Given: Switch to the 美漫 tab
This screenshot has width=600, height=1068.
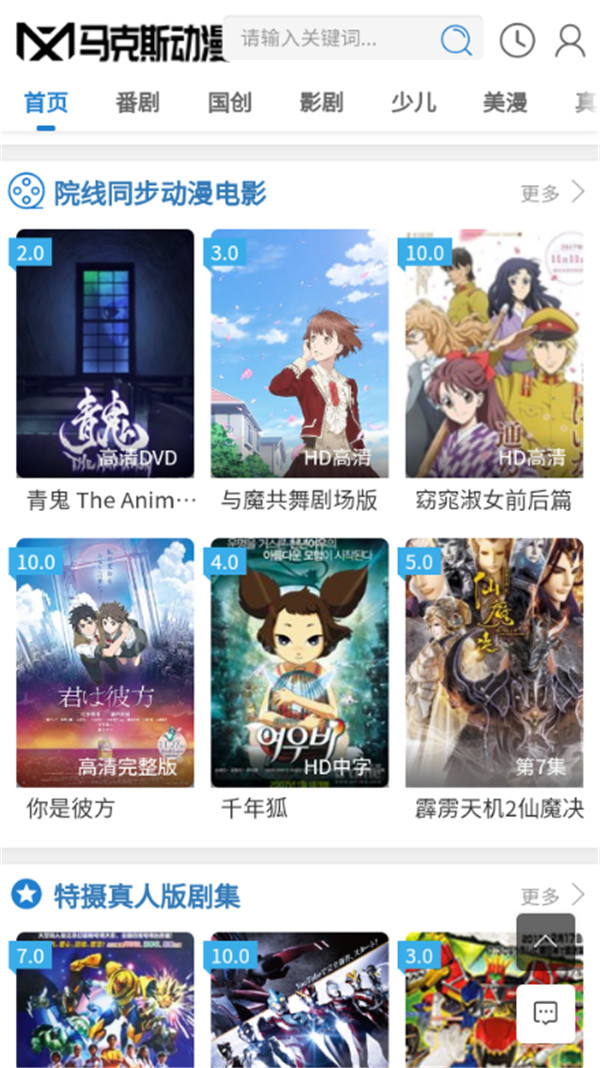Looking at the screenshot, I should (505, 102).
